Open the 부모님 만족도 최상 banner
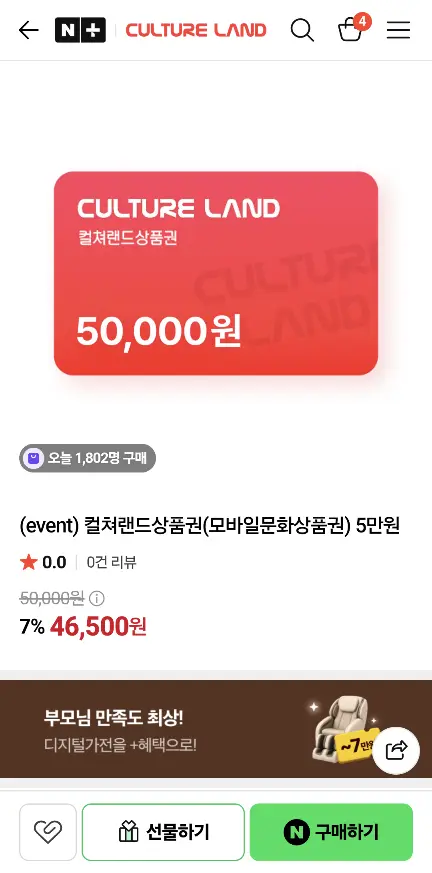432x873 pixels. tap(216, 729)
